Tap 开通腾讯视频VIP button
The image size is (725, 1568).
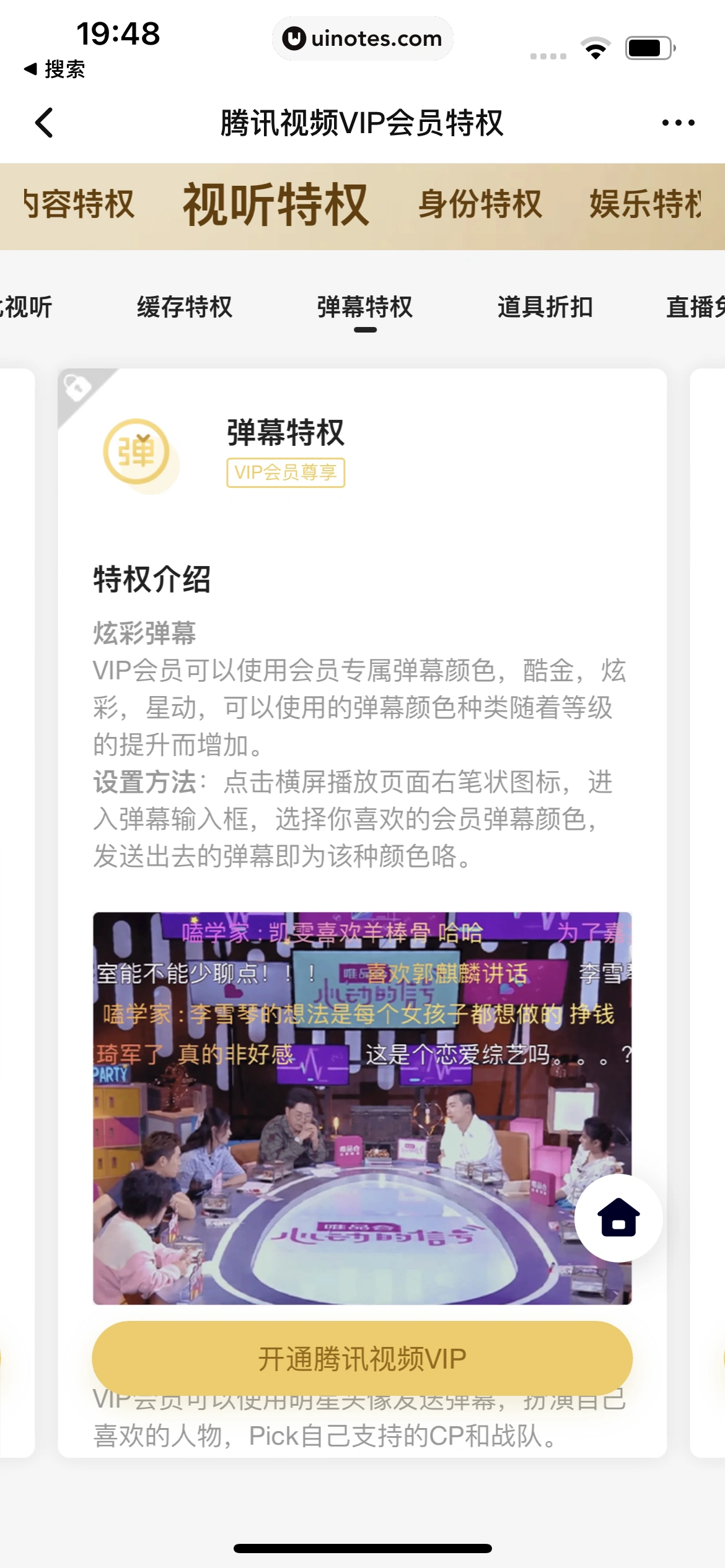362,1359
